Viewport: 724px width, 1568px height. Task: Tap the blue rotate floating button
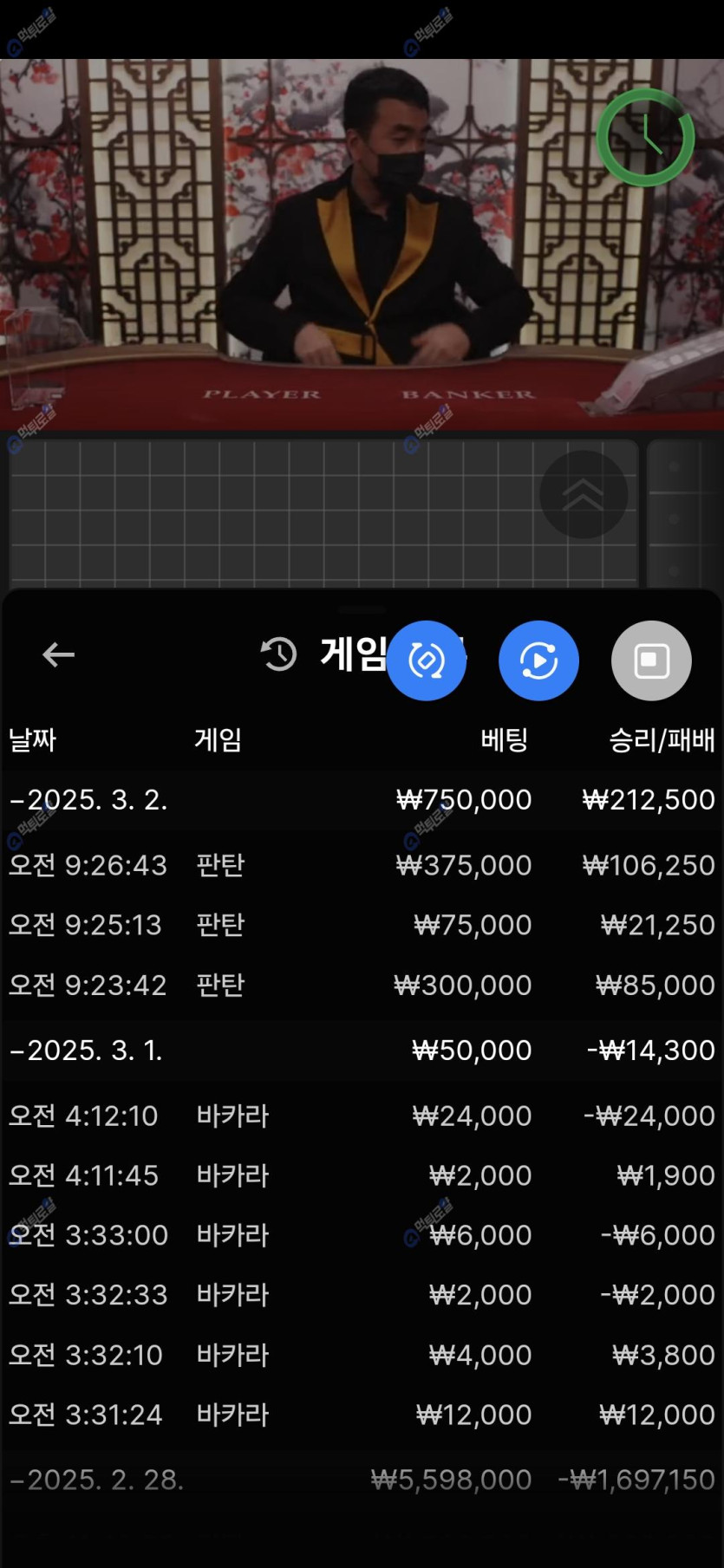pyautogui.click(x=427, y=660)
